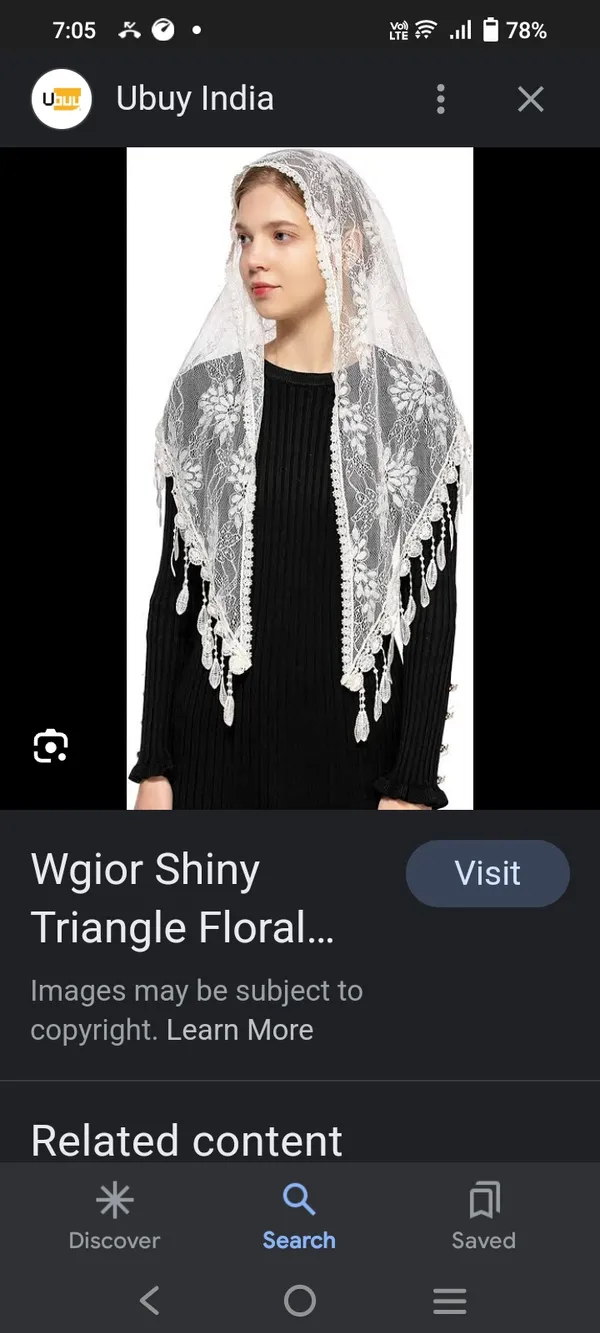Image resolution: width=600 pixels, height=1333 pixels.
Task: Open the Wgior Shiny Triangle Floral title
Action: [182, 899]
